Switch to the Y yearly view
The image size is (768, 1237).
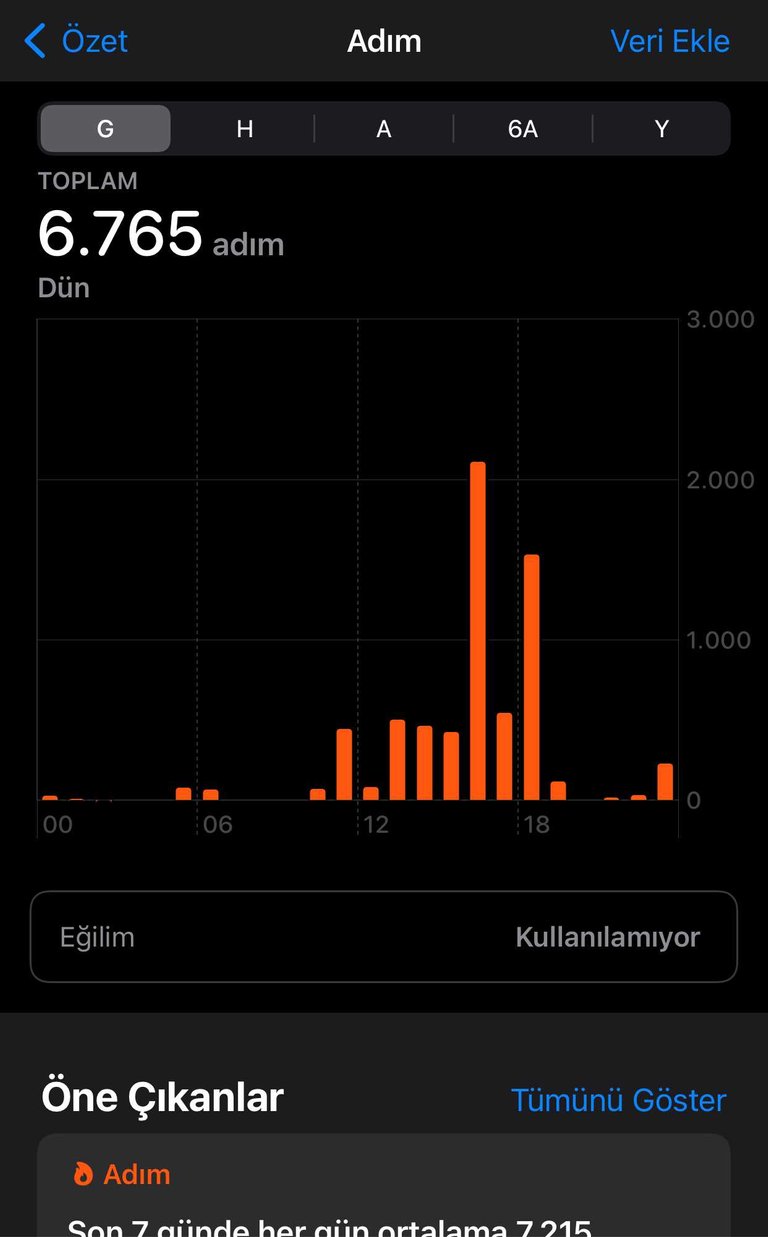pos(661,129)
